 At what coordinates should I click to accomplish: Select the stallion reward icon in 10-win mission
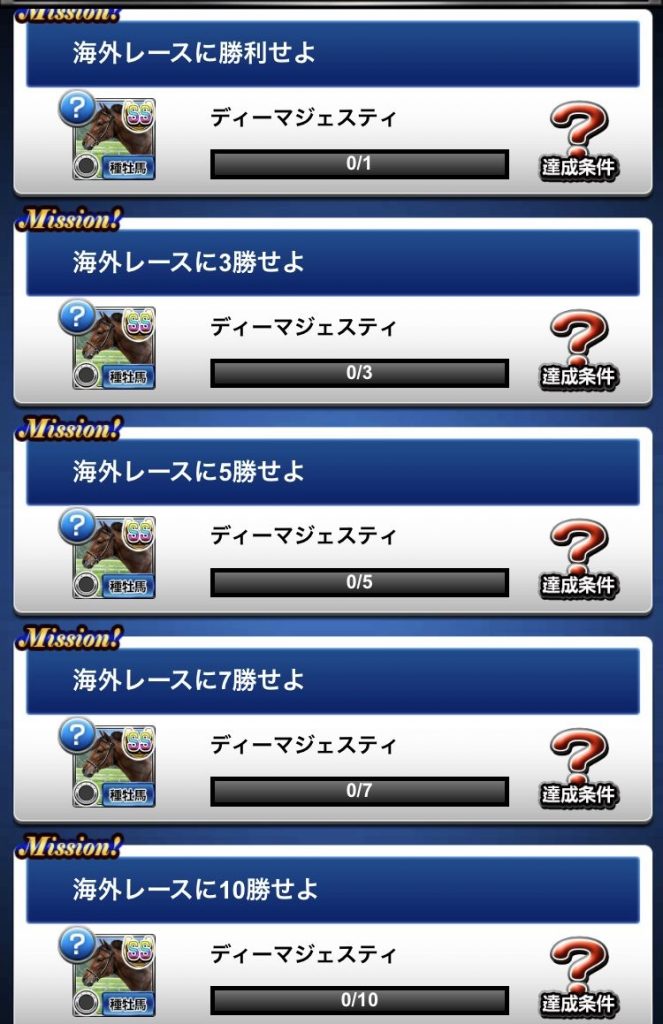point(112,975)
